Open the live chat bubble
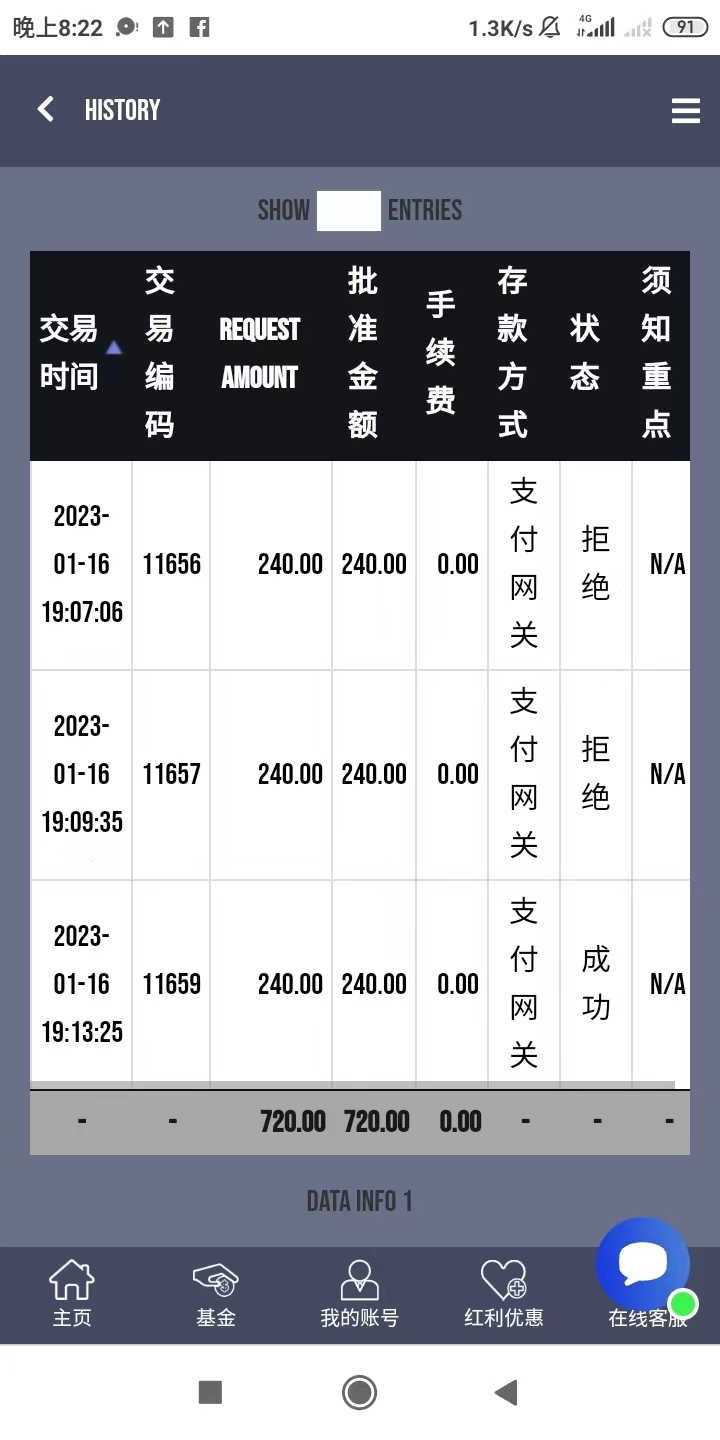The image size is (720, 1440). click(643, 1264)
